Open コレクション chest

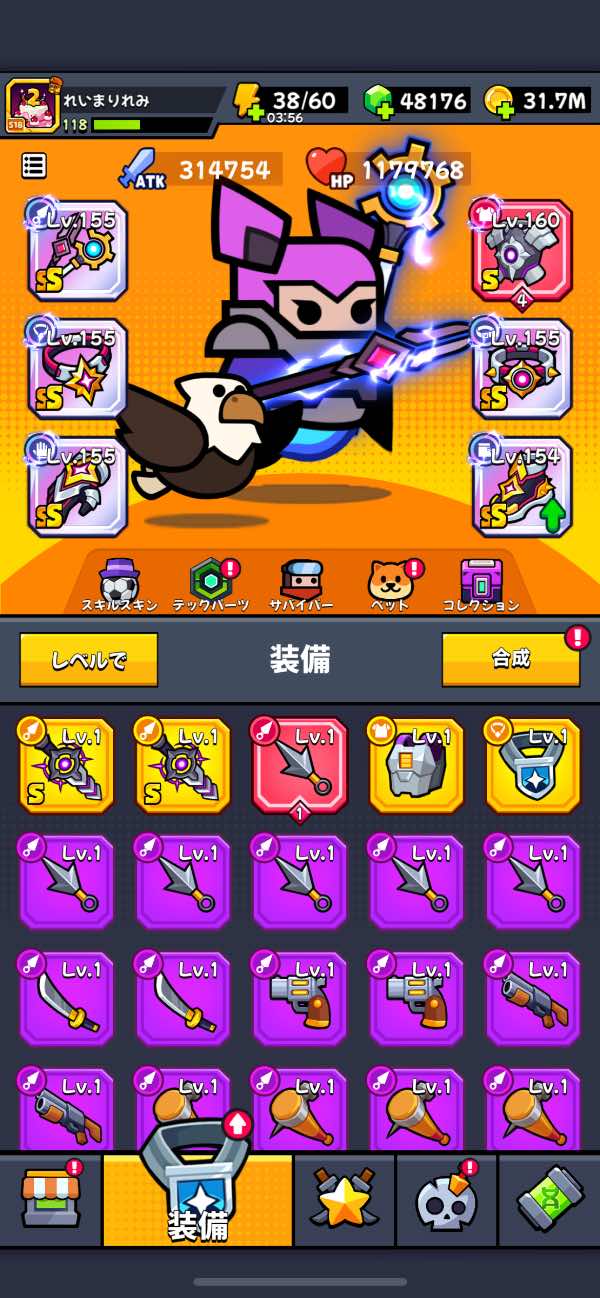[x=481, y=582]
